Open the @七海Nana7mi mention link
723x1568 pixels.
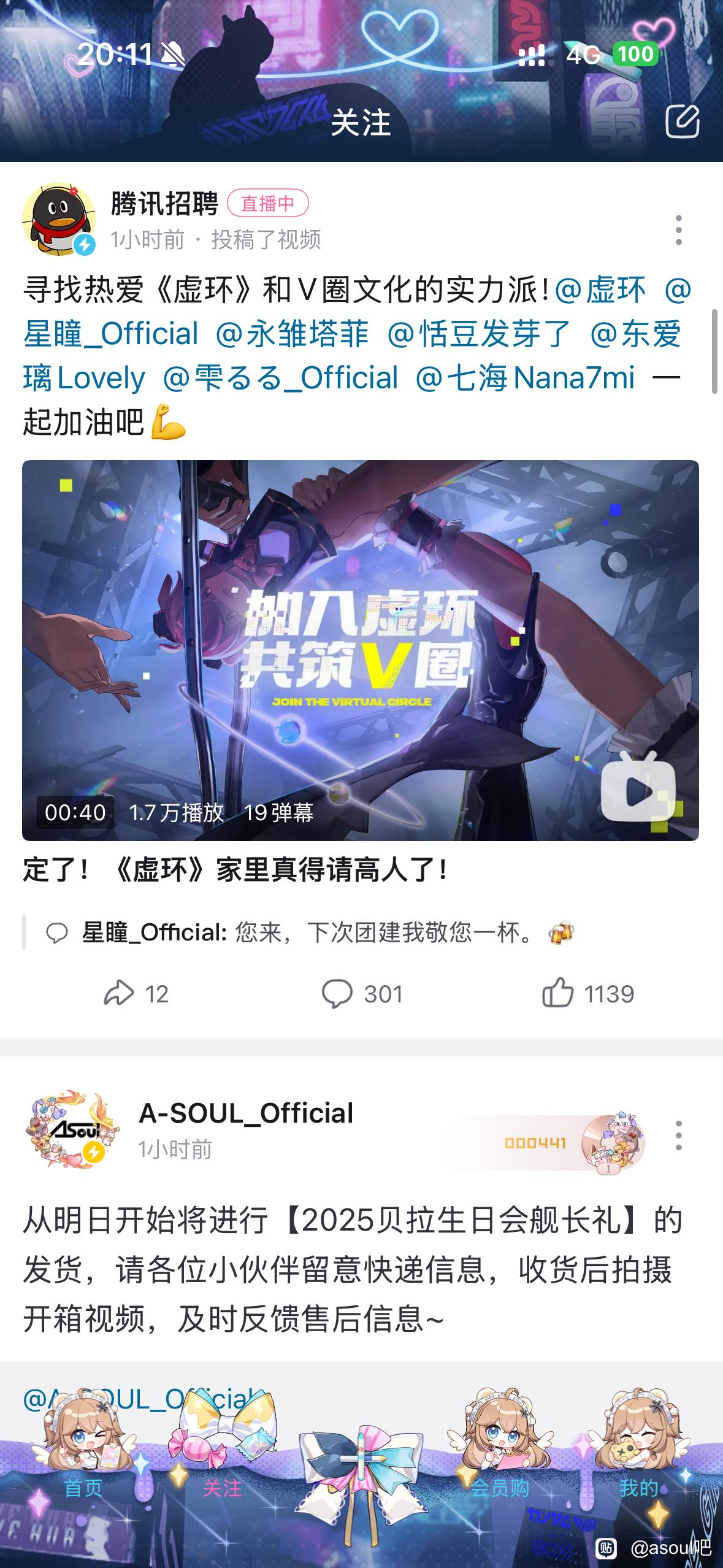coord(525,378)
